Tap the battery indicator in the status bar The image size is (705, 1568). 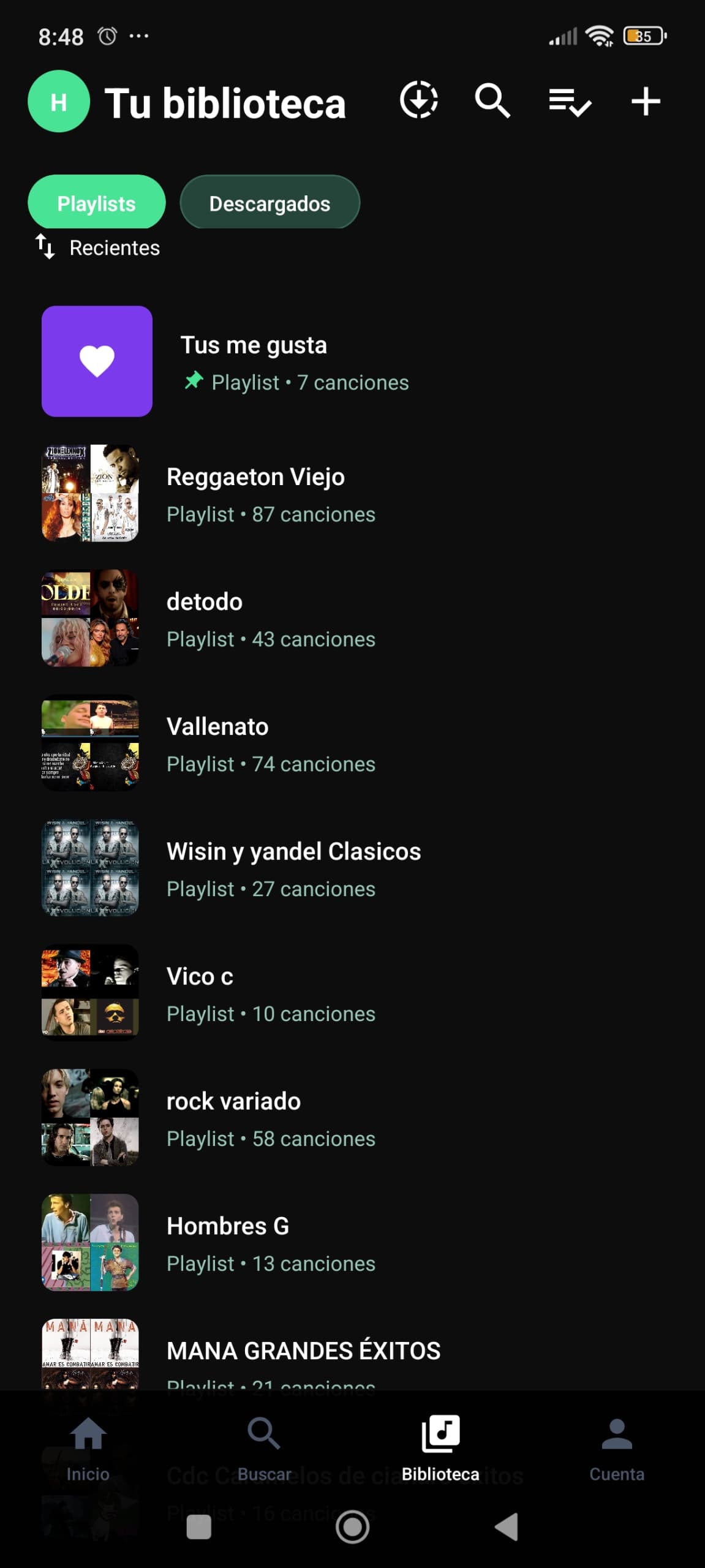[643, 37]
